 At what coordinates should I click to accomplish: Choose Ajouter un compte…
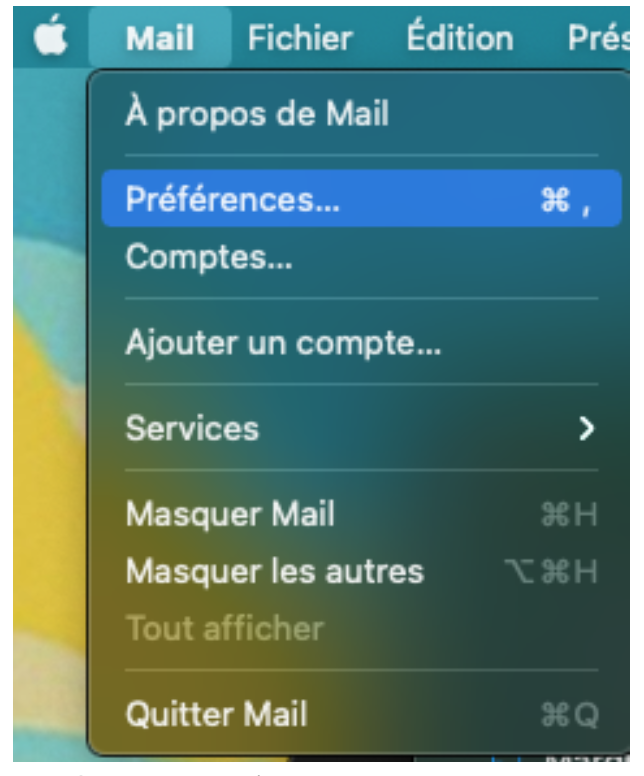pyautogui.click(x=284, y=346)
